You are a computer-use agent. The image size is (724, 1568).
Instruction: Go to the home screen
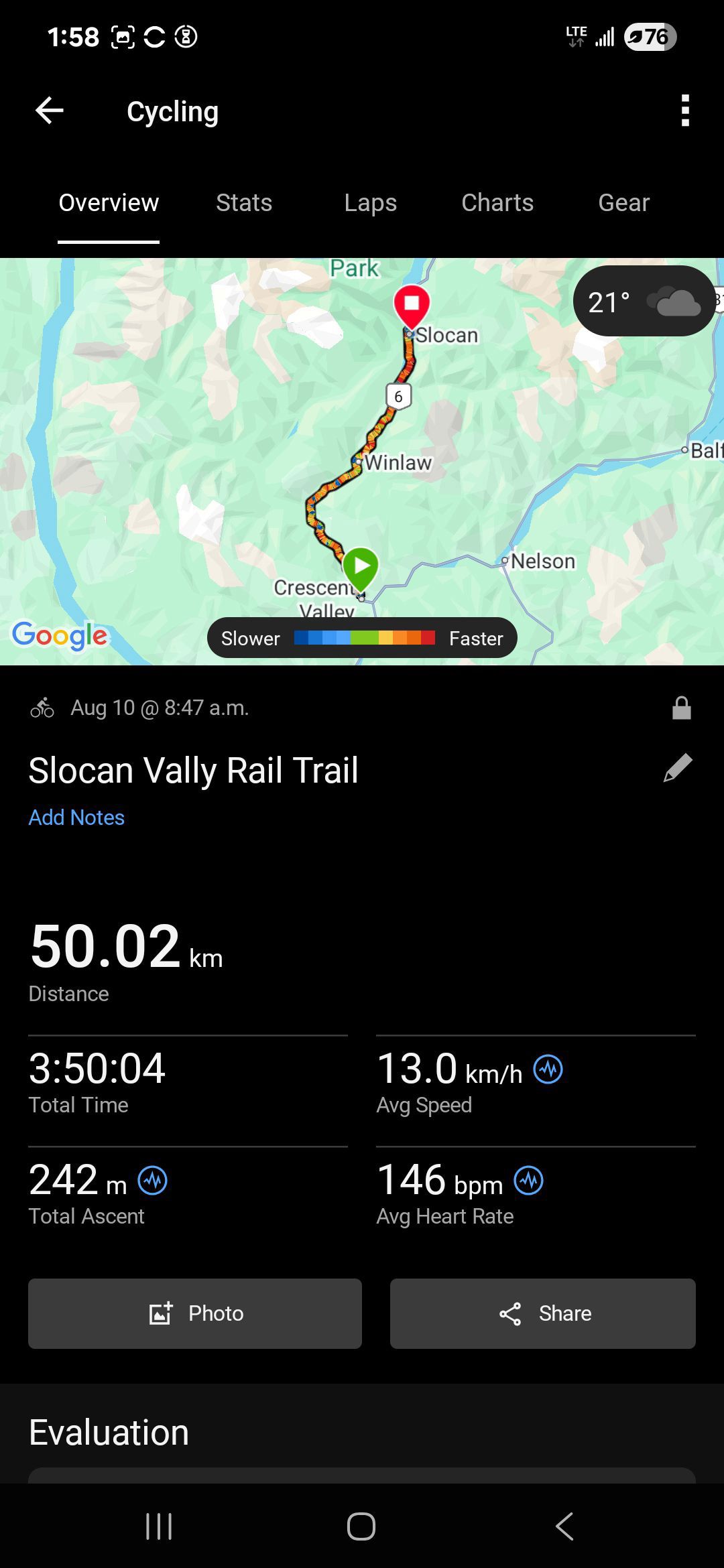[x=361, y=1526]
